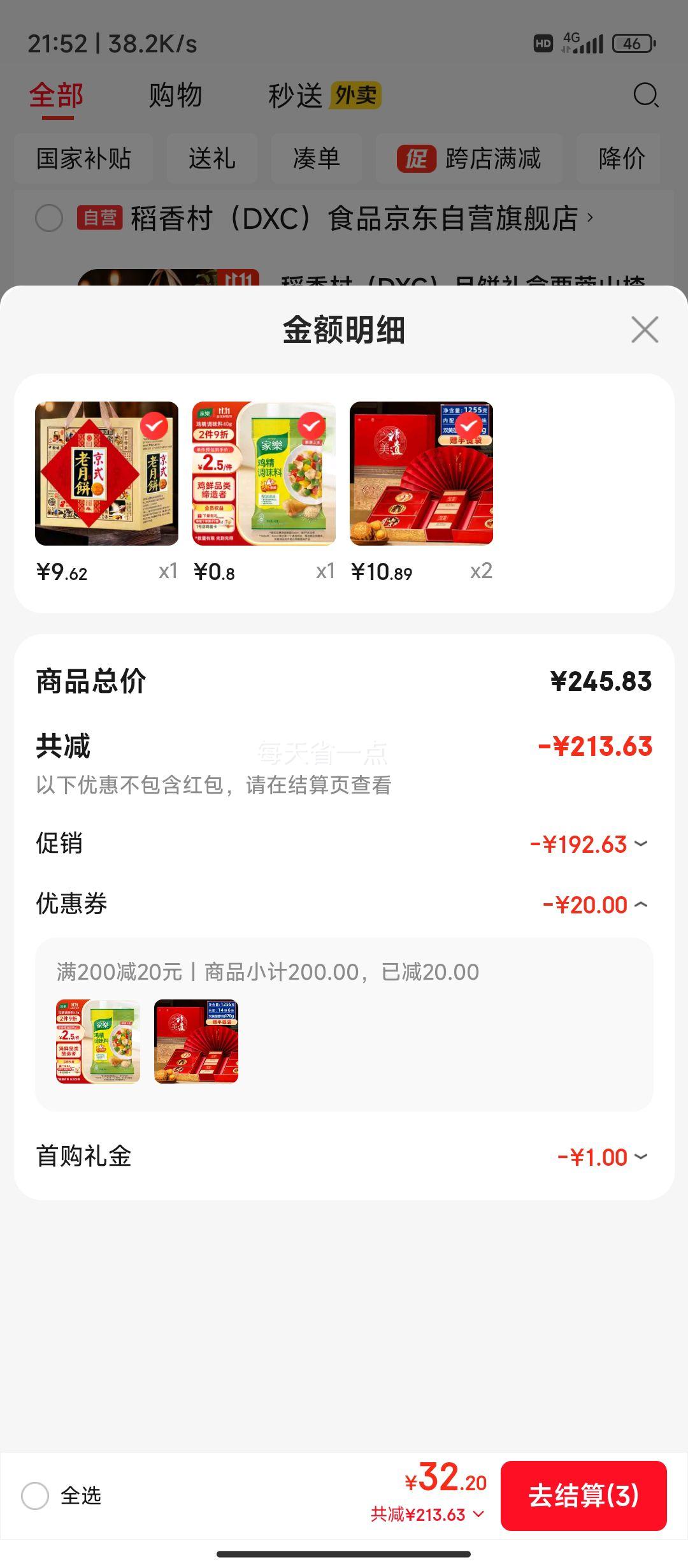The image size is (688, 1568).
Task: Open the 京式老月饼 product thumbnail
Action: (x=106, y=474)
